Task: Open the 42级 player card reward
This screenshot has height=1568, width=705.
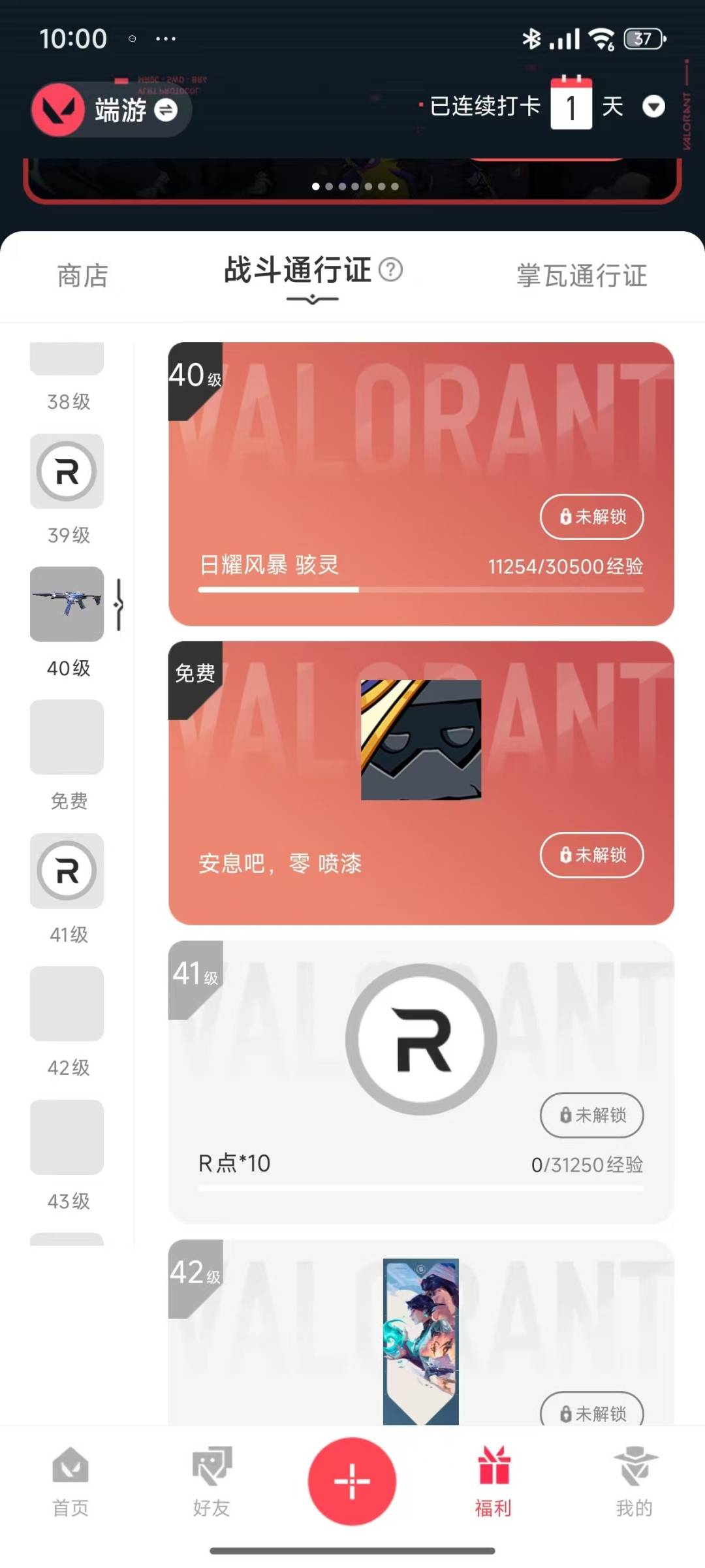Action: point(421,1339)
